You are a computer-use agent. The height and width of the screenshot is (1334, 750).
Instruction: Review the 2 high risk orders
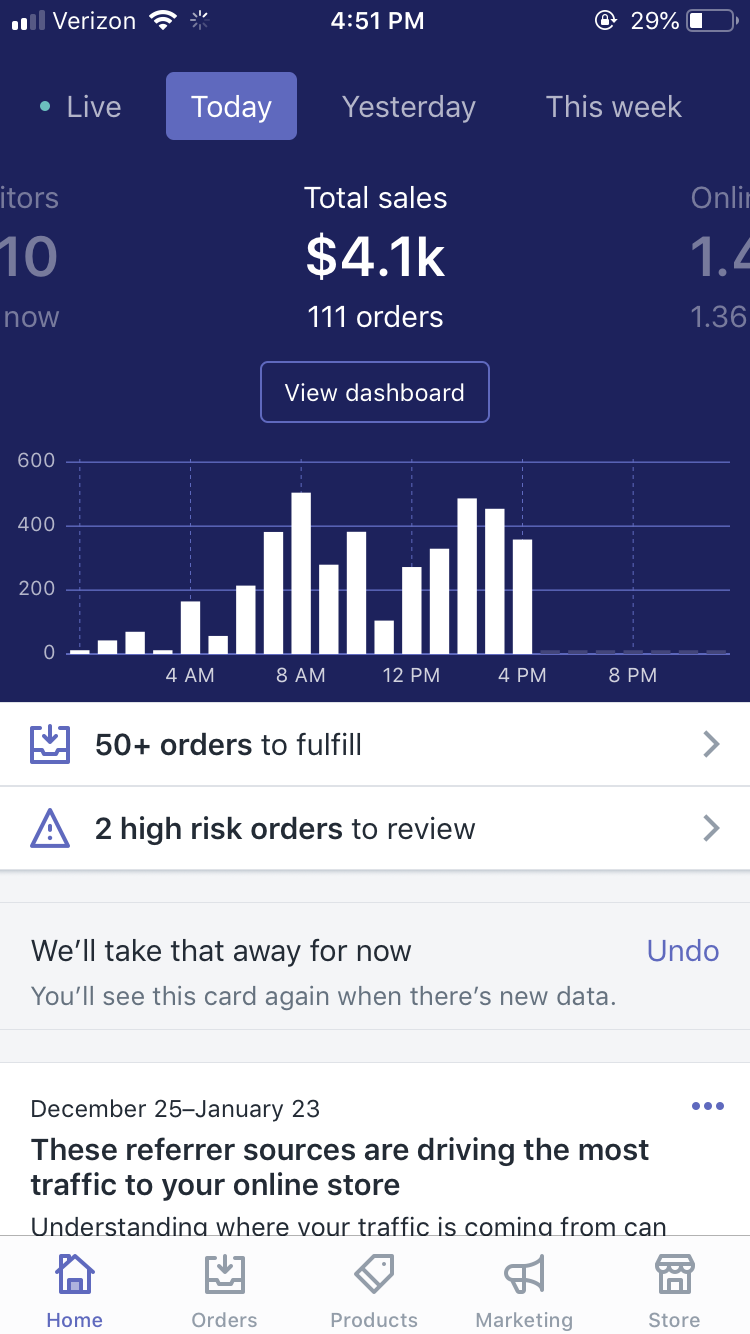click(x=375, y=828)
